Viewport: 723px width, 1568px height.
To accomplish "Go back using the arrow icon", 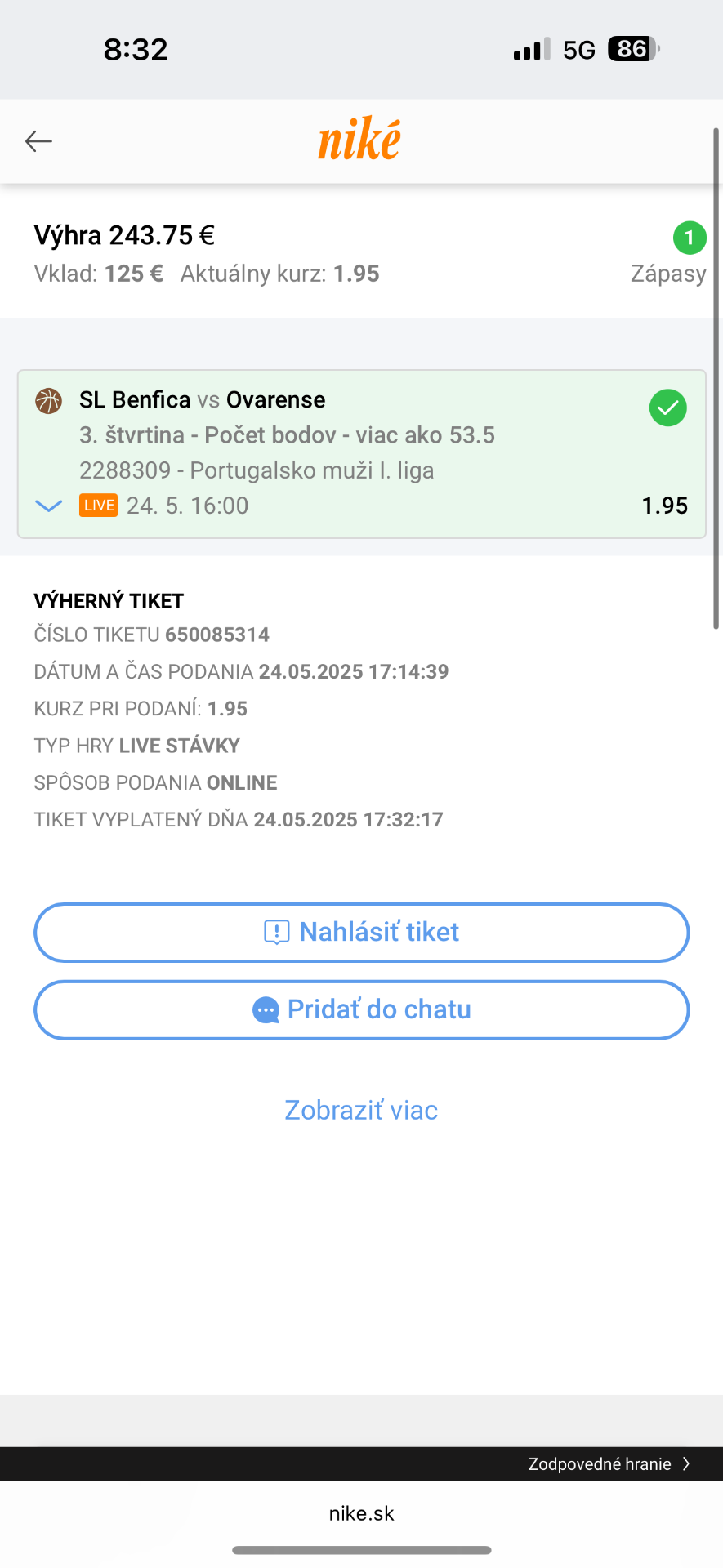I will click(38, 141).
